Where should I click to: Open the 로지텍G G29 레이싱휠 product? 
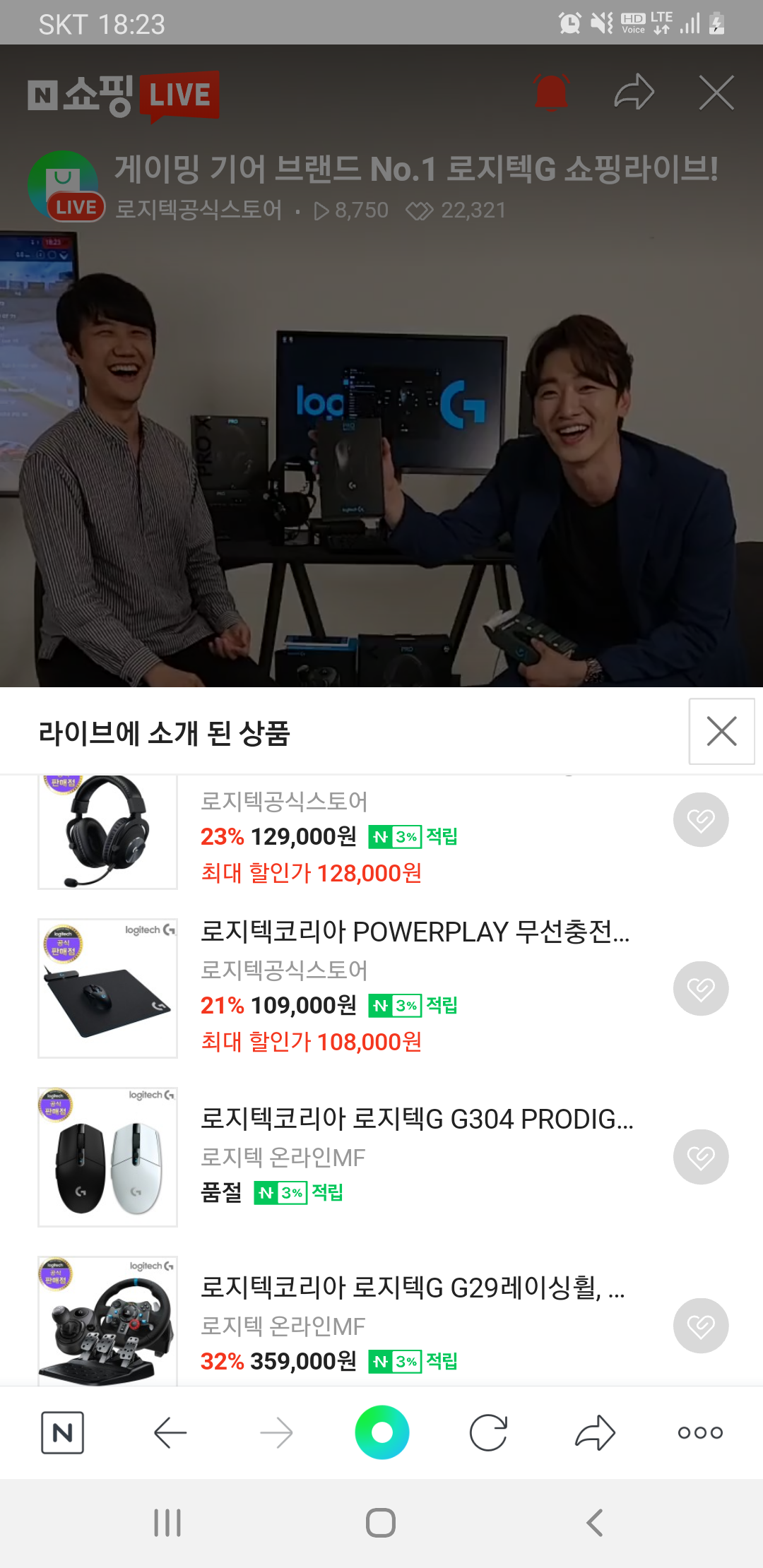pyautogui.click(x=413, y=1288)
